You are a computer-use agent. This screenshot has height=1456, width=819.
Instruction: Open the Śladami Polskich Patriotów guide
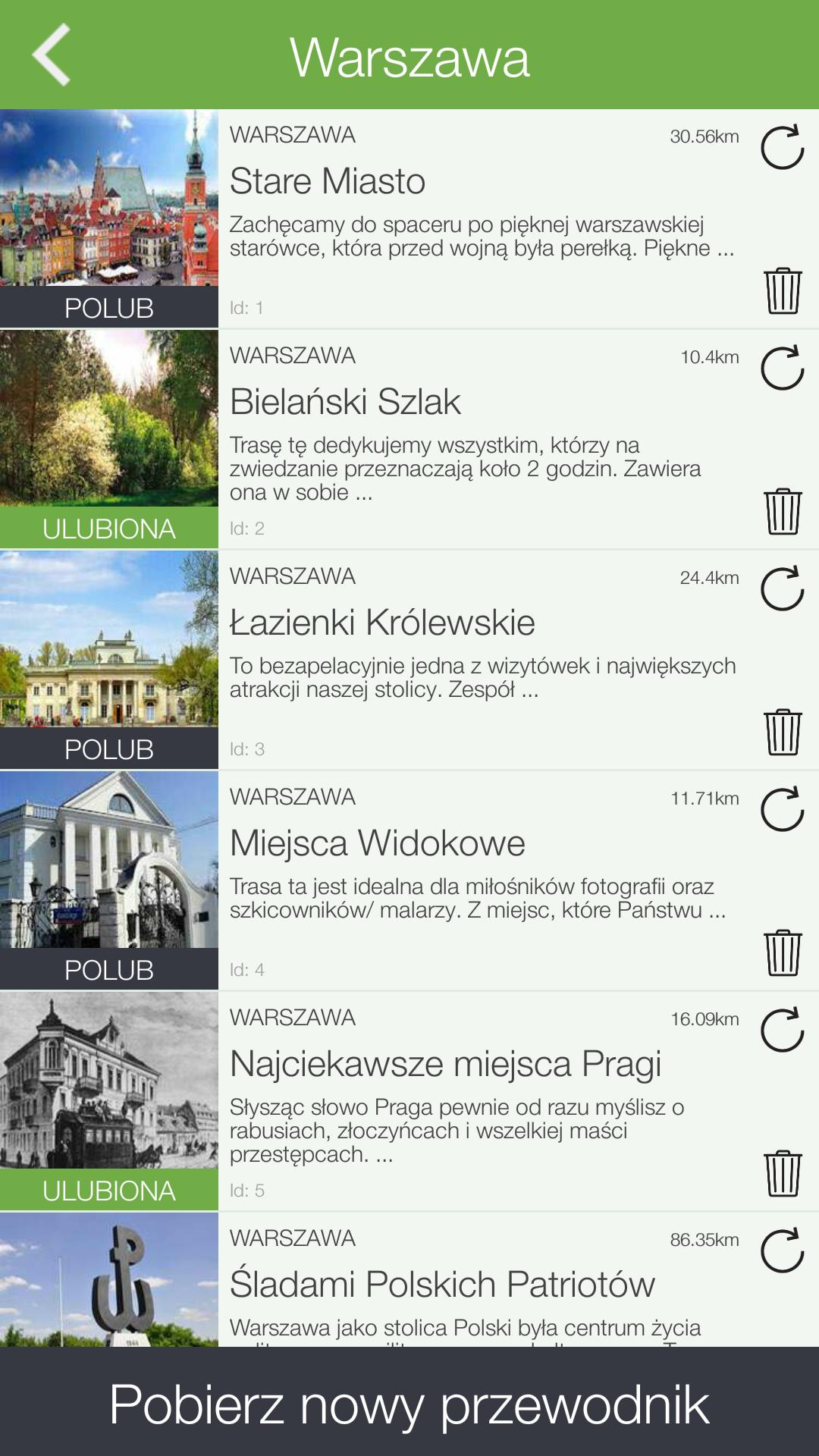[x=442, y=1285]
